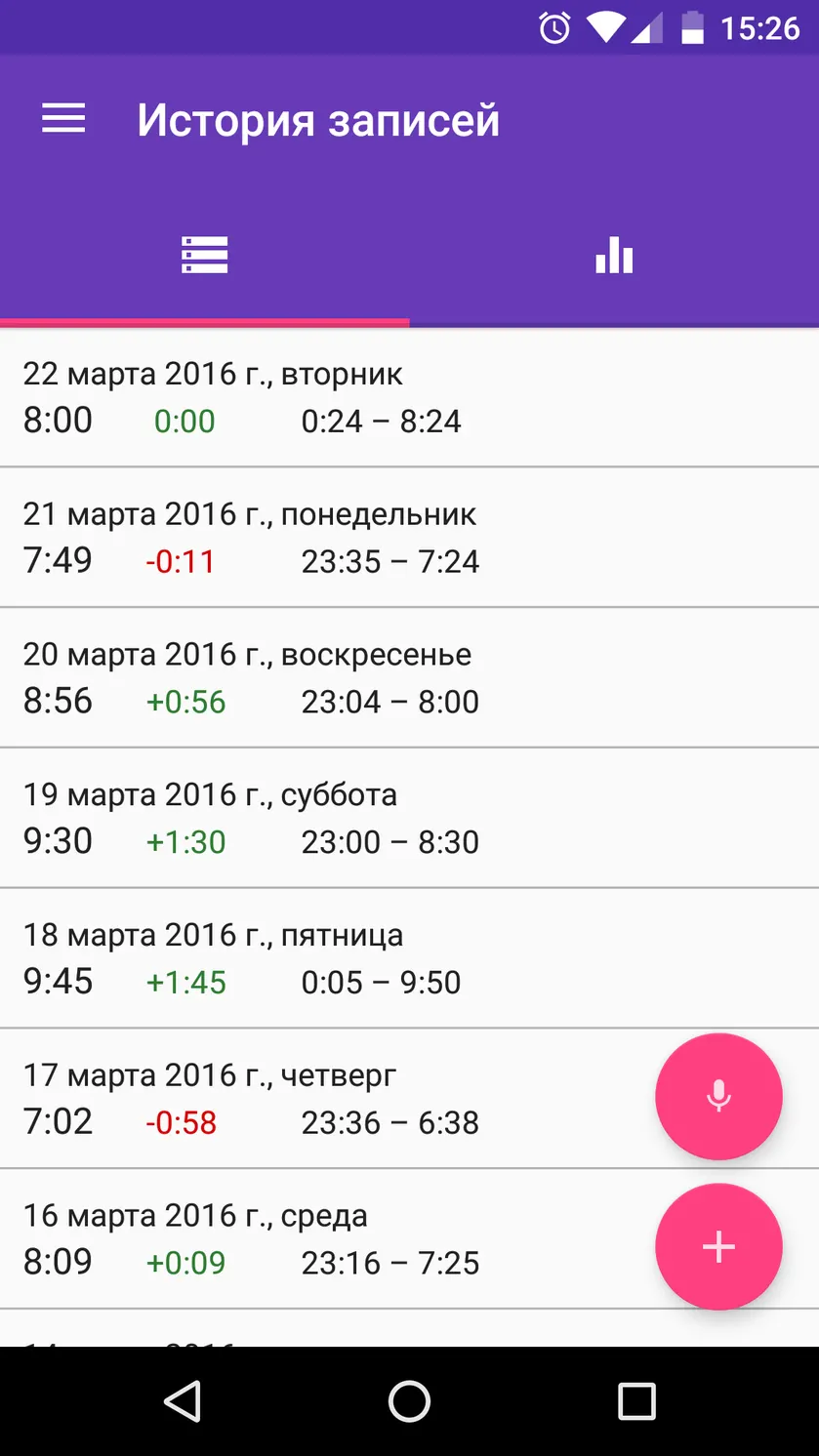View the 19 марта 2016 суббота entry
Viewport: 819px width, 1456px height.
tap(409, 819)
